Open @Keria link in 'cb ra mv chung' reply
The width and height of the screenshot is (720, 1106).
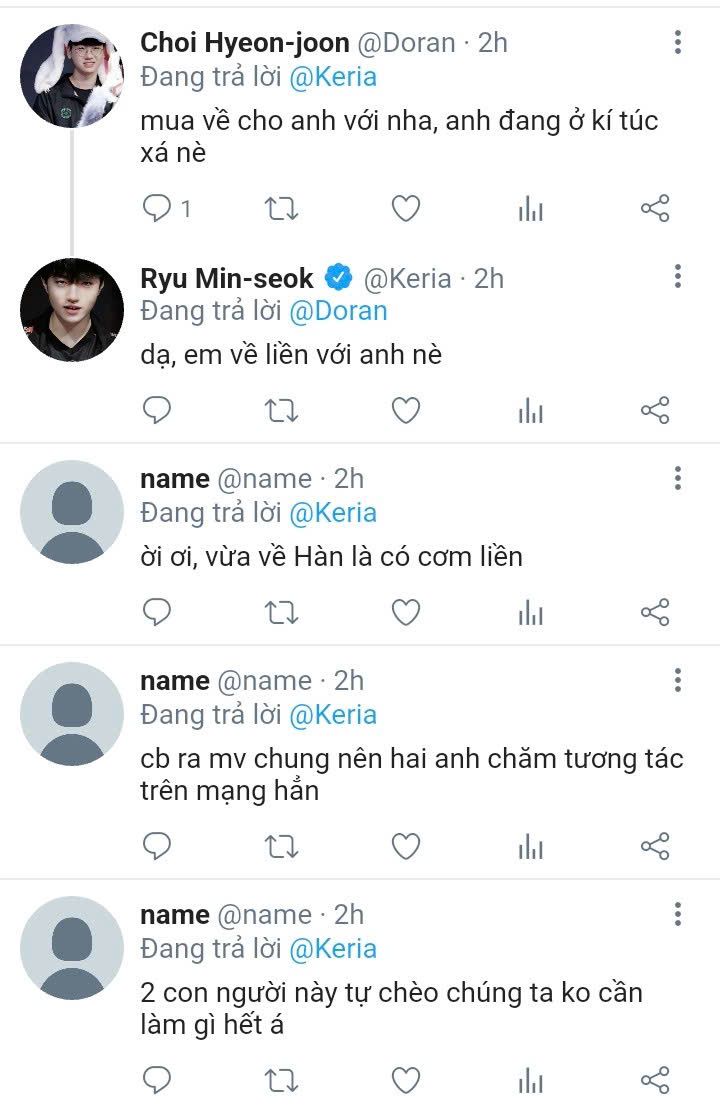tap(332, 715)
